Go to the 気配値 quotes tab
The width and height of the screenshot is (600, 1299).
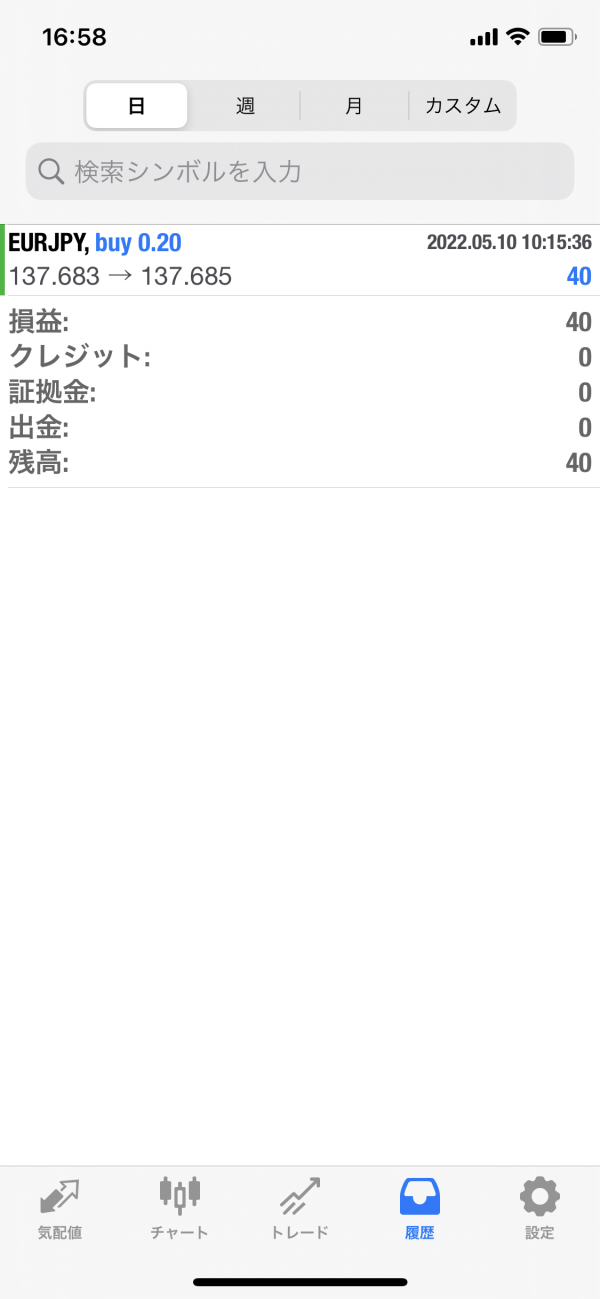point(60,1208)
